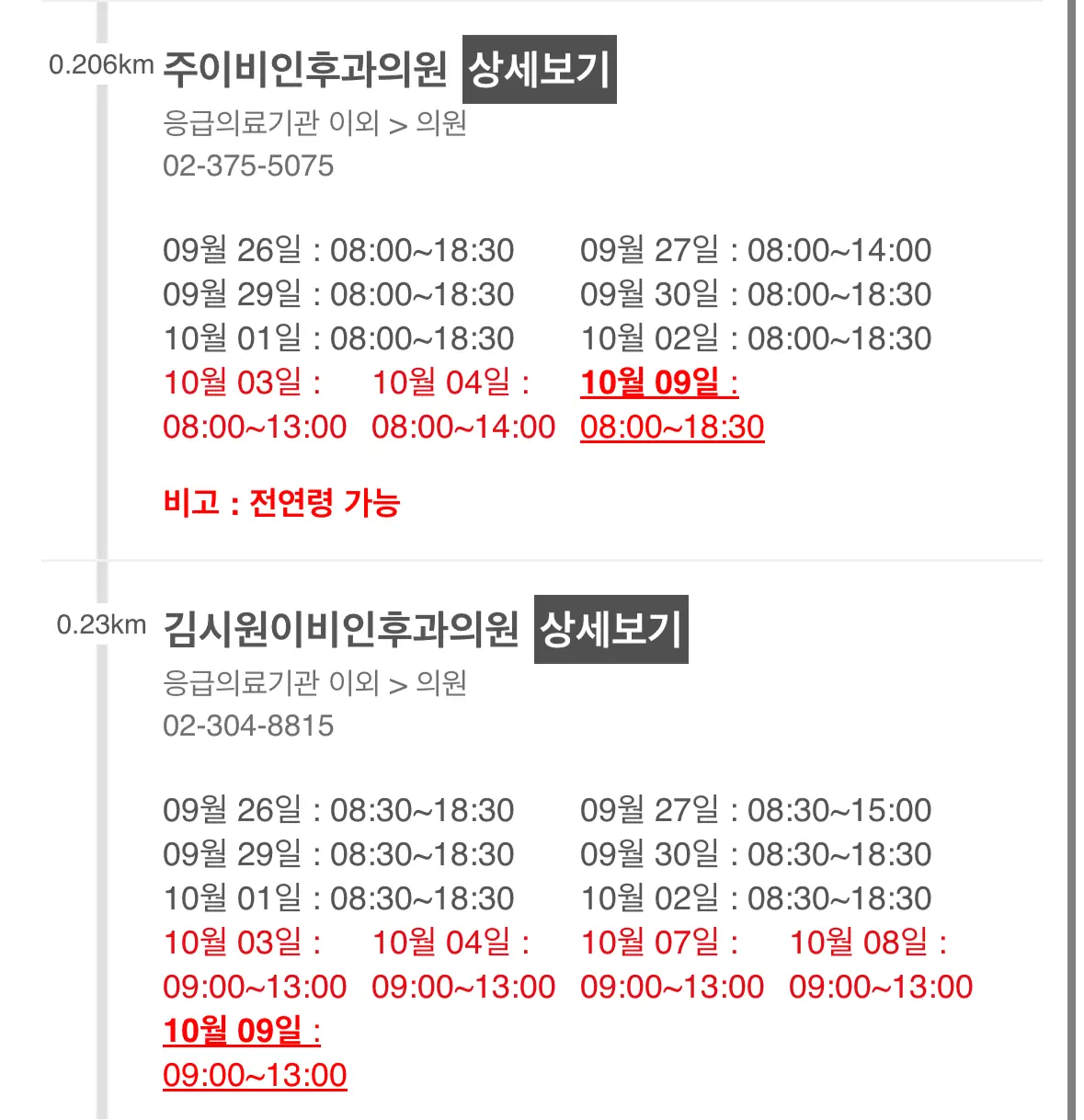Call 김시원이비인후과의원 at 02-304-8815
This screenshot has height=1120, width=1084.
(248, 726)
